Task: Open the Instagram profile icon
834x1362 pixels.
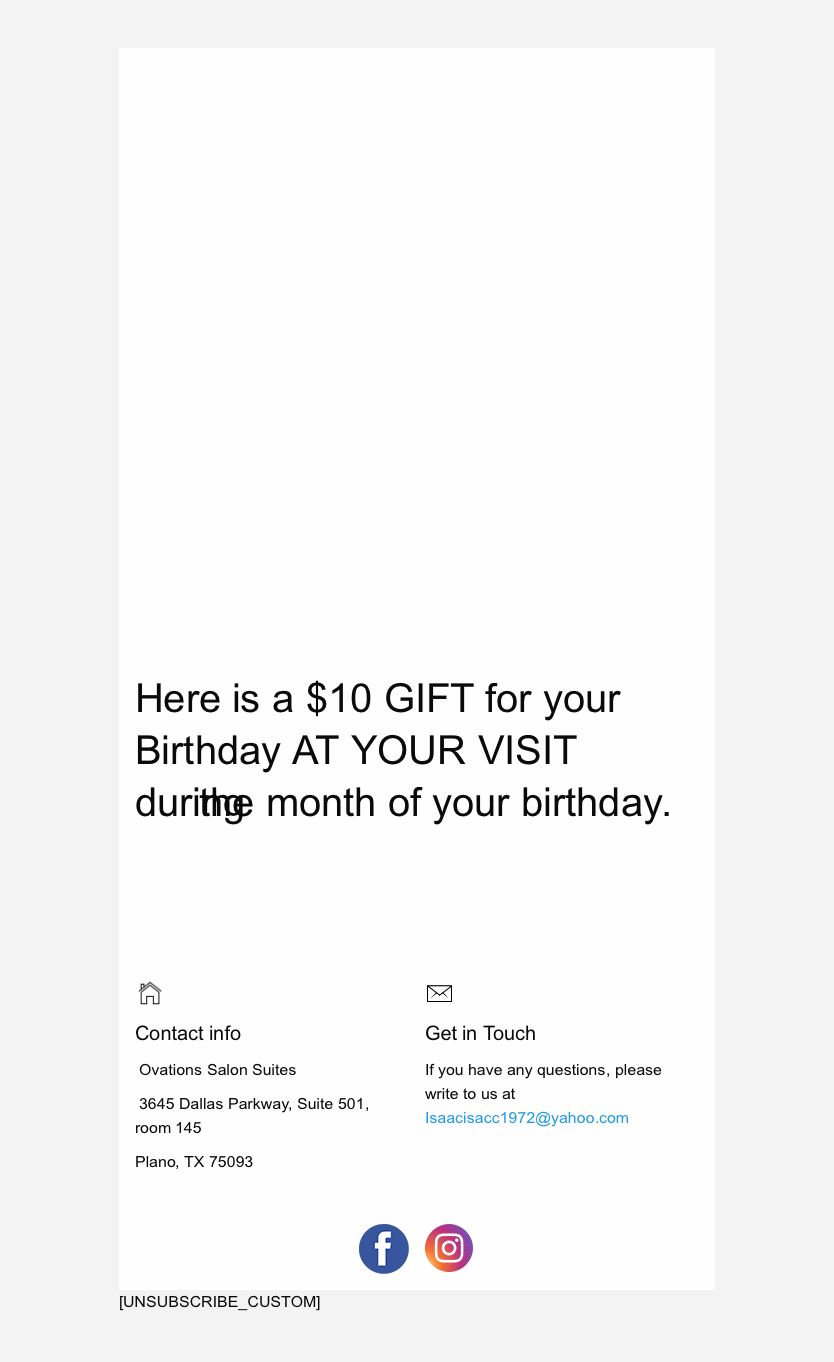Action: (449, 1248)
